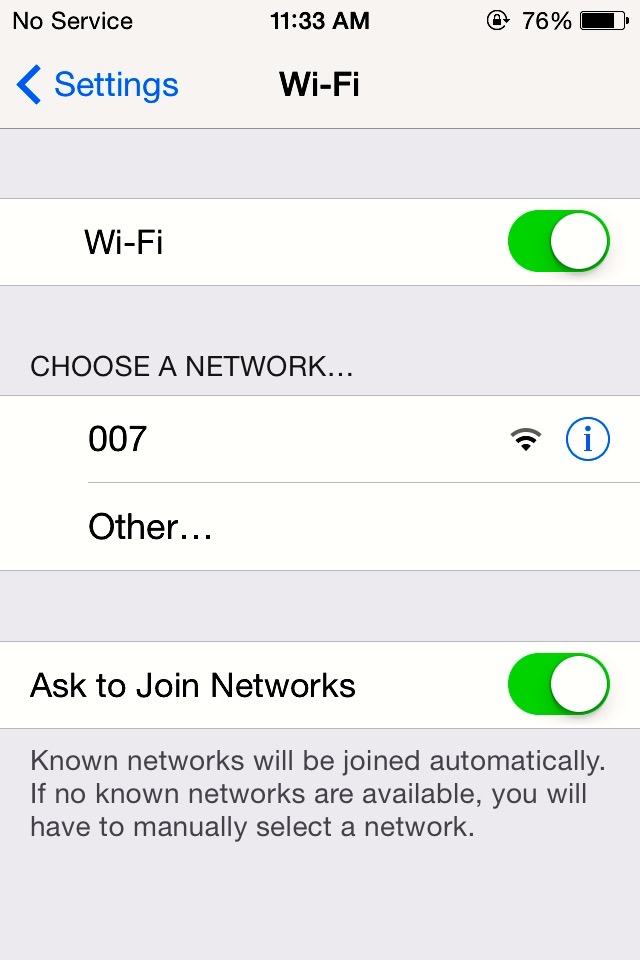The width and height of the screenshot is (640, 960).
Task: Go back to Settings
Action: [x=98, y=85]
